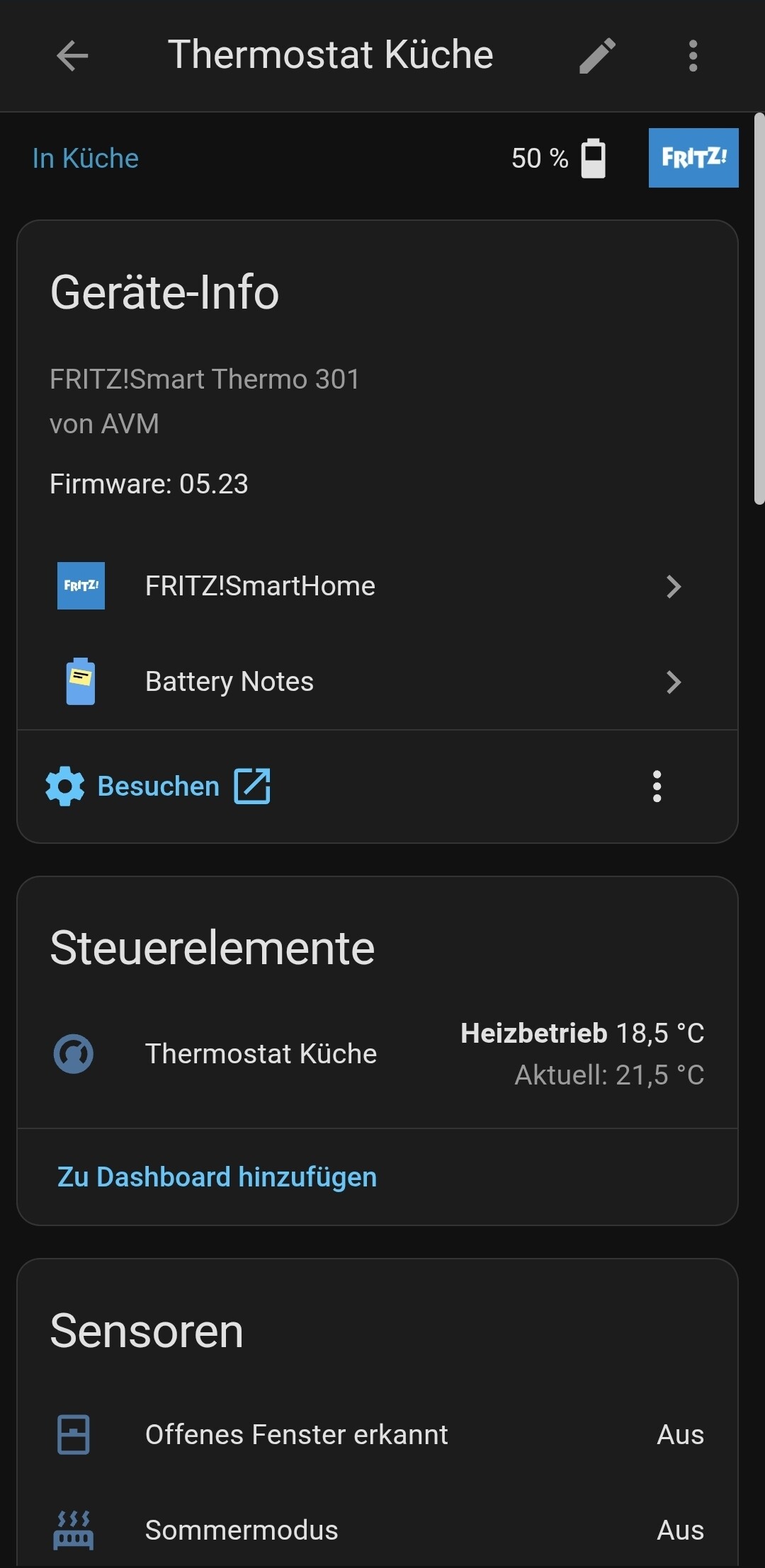765x1568 pixels.
Task: Open the 50 % battery status
Action: (x=558, y=158)
